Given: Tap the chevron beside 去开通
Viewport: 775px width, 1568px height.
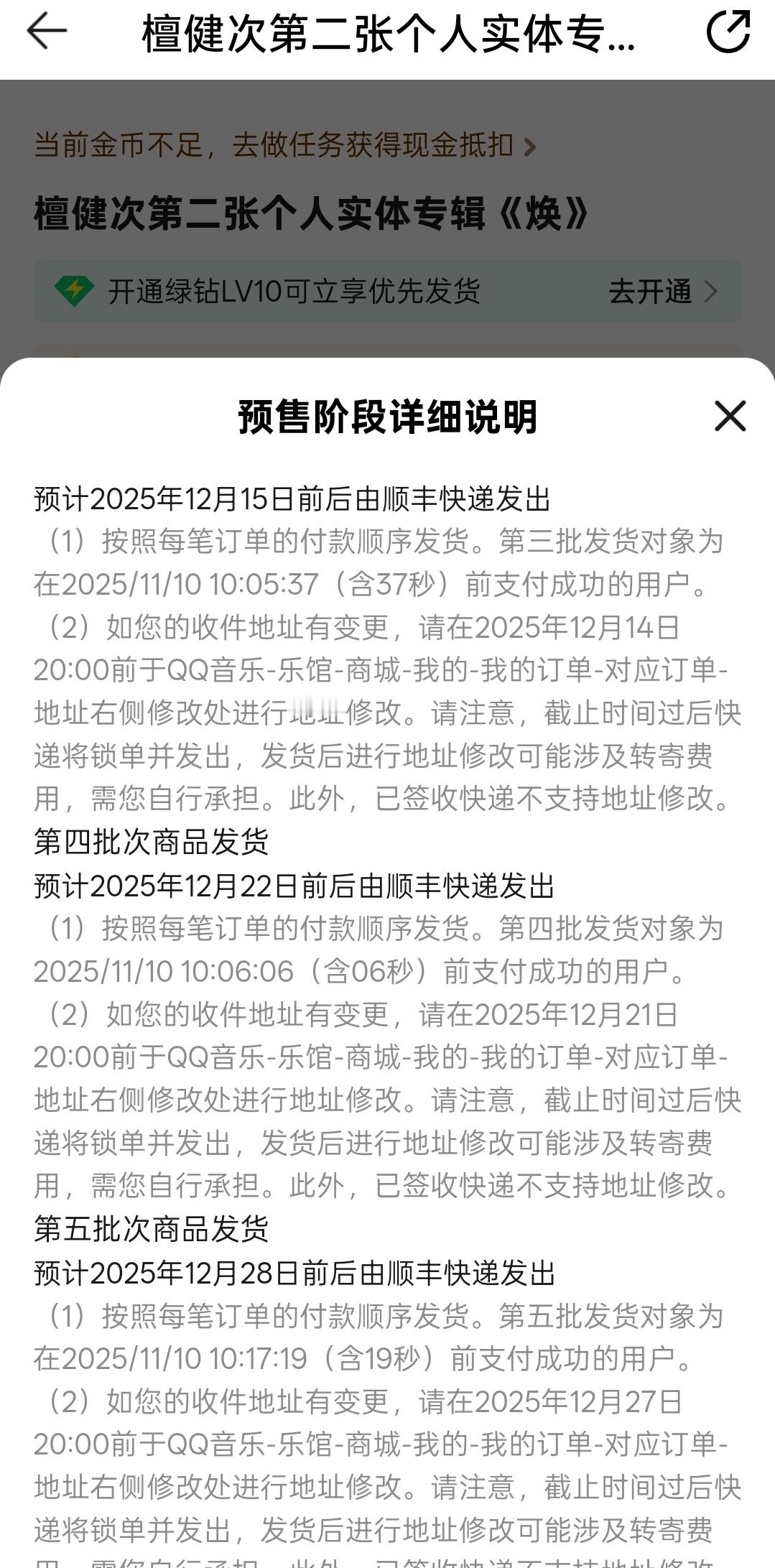Looking at the screenshot, I should [x=712, y=292].
